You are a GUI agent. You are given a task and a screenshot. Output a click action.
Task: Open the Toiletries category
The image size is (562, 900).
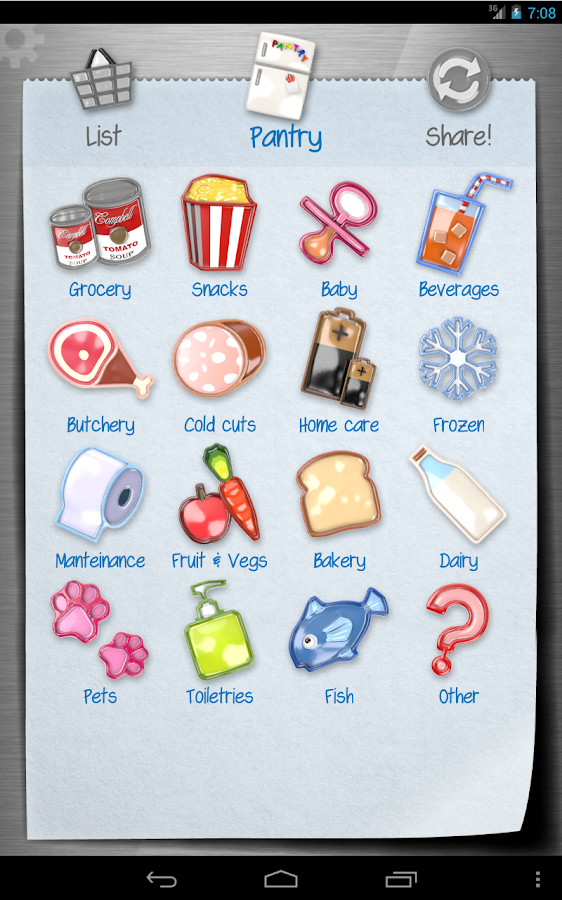click(219, 643)
